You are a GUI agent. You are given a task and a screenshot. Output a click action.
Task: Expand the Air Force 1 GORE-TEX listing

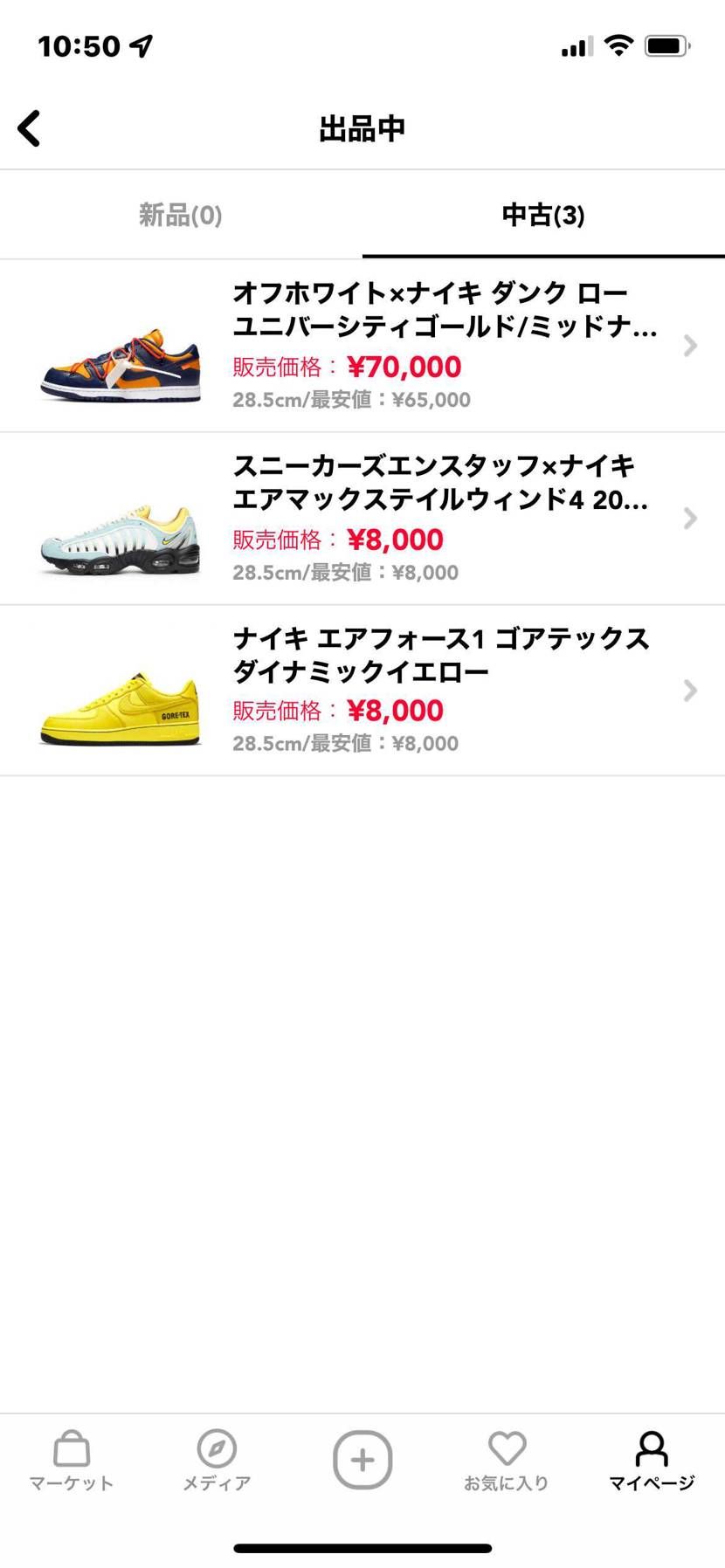(x=689, y=691)
